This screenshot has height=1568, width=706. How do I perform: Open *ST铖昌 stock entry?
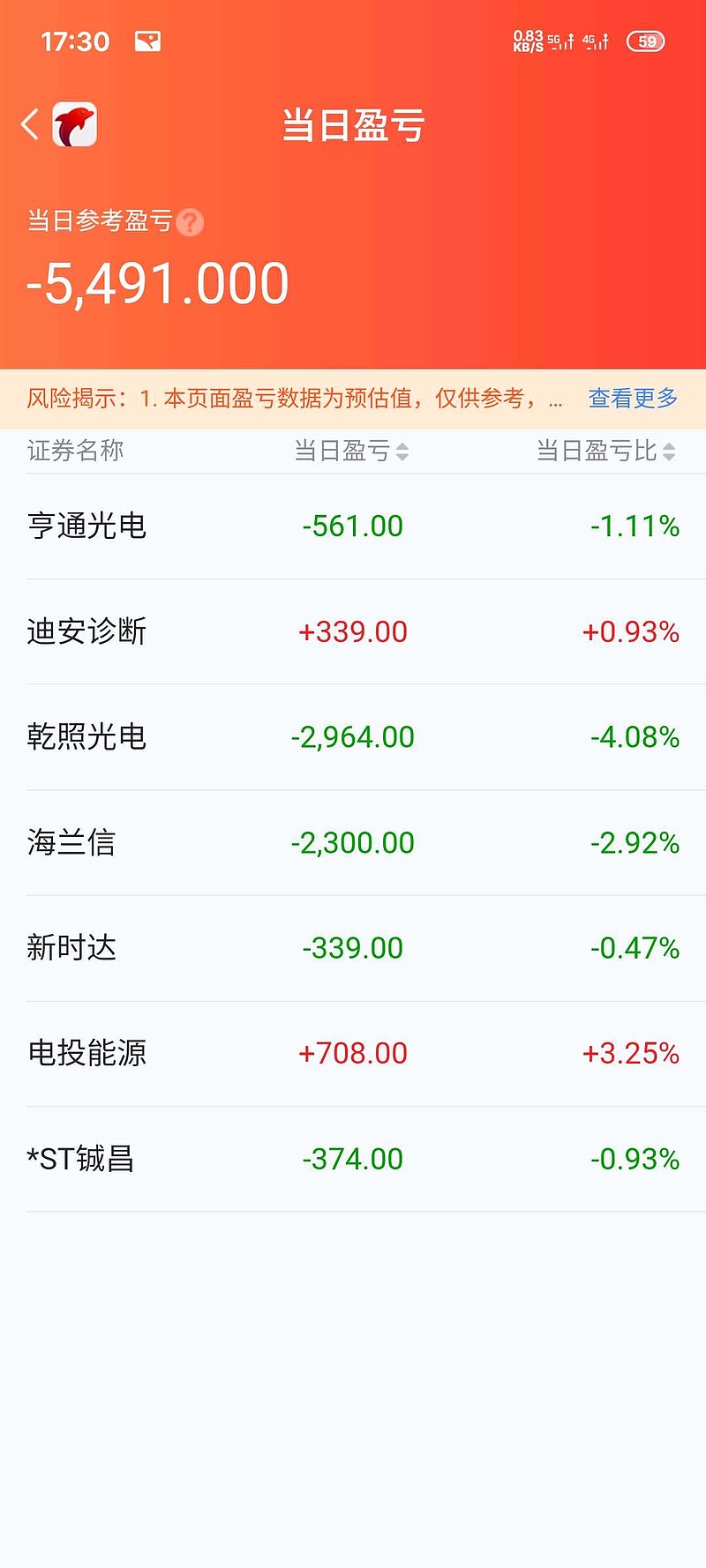pos(81,1159)
